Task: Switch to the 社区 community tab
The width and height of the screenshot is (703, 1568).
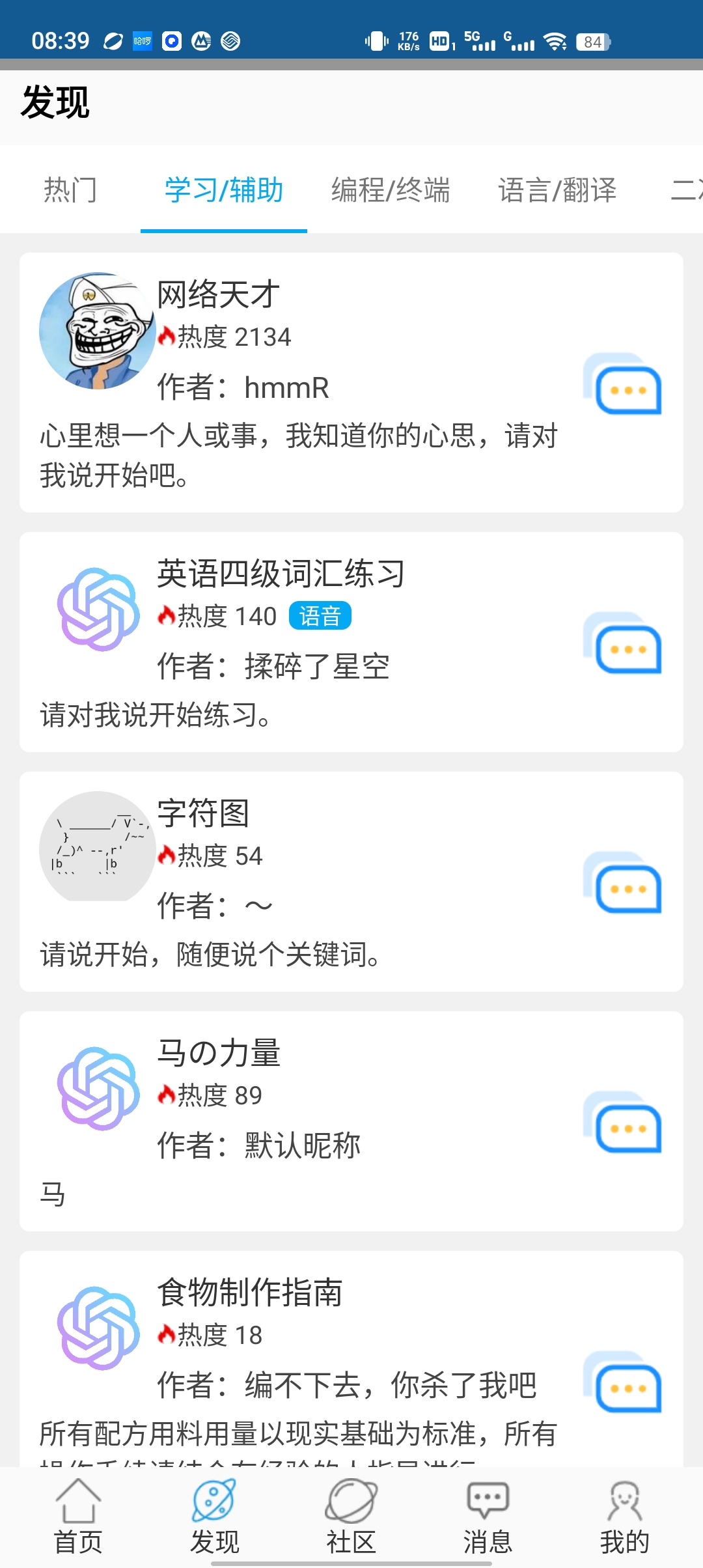Action: (x=351, y=1517)
